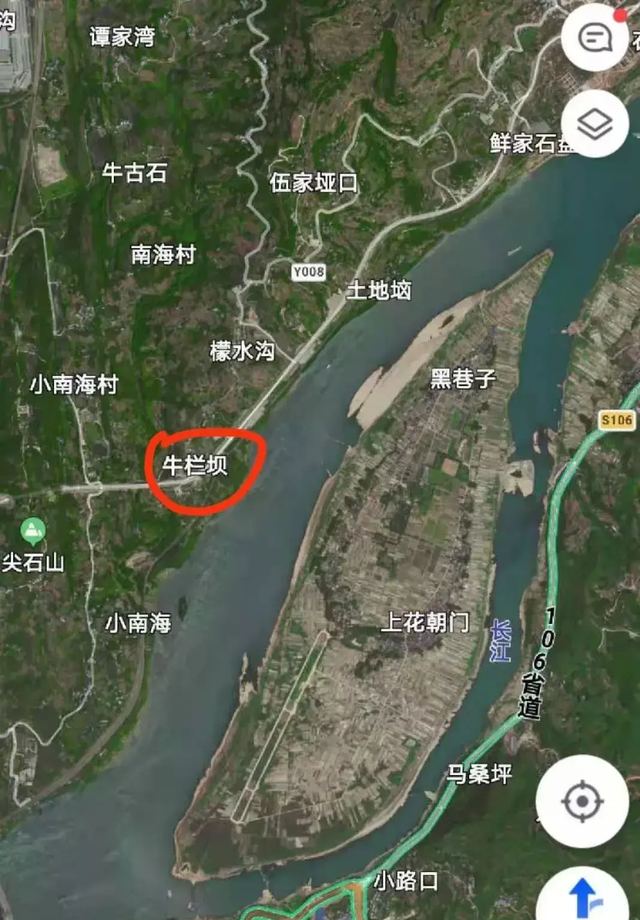Select the 尖石山 mountain marker

[x=33, y=531]
